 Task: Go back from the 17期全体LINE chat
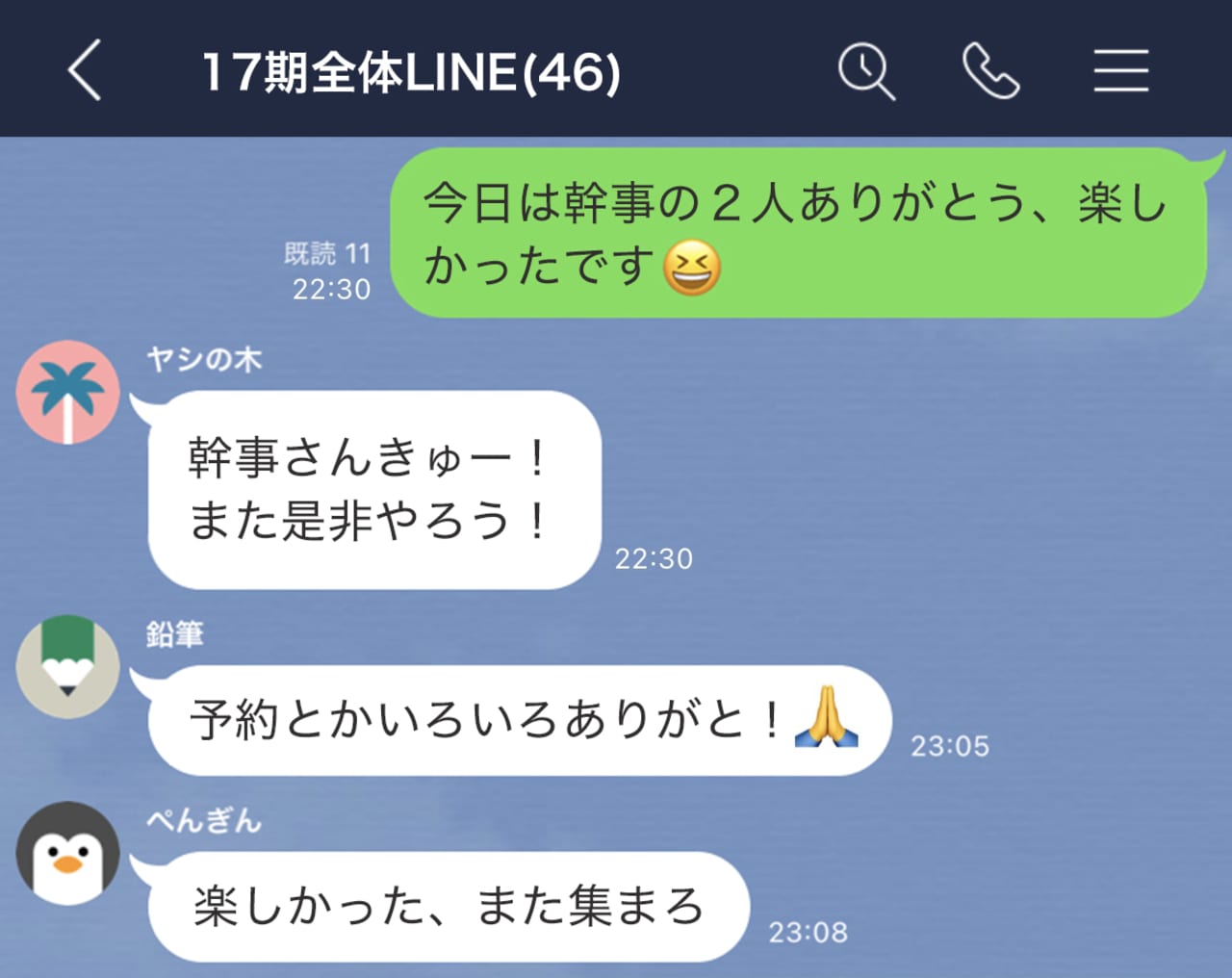pyautogui.click(x=85, y=71)
